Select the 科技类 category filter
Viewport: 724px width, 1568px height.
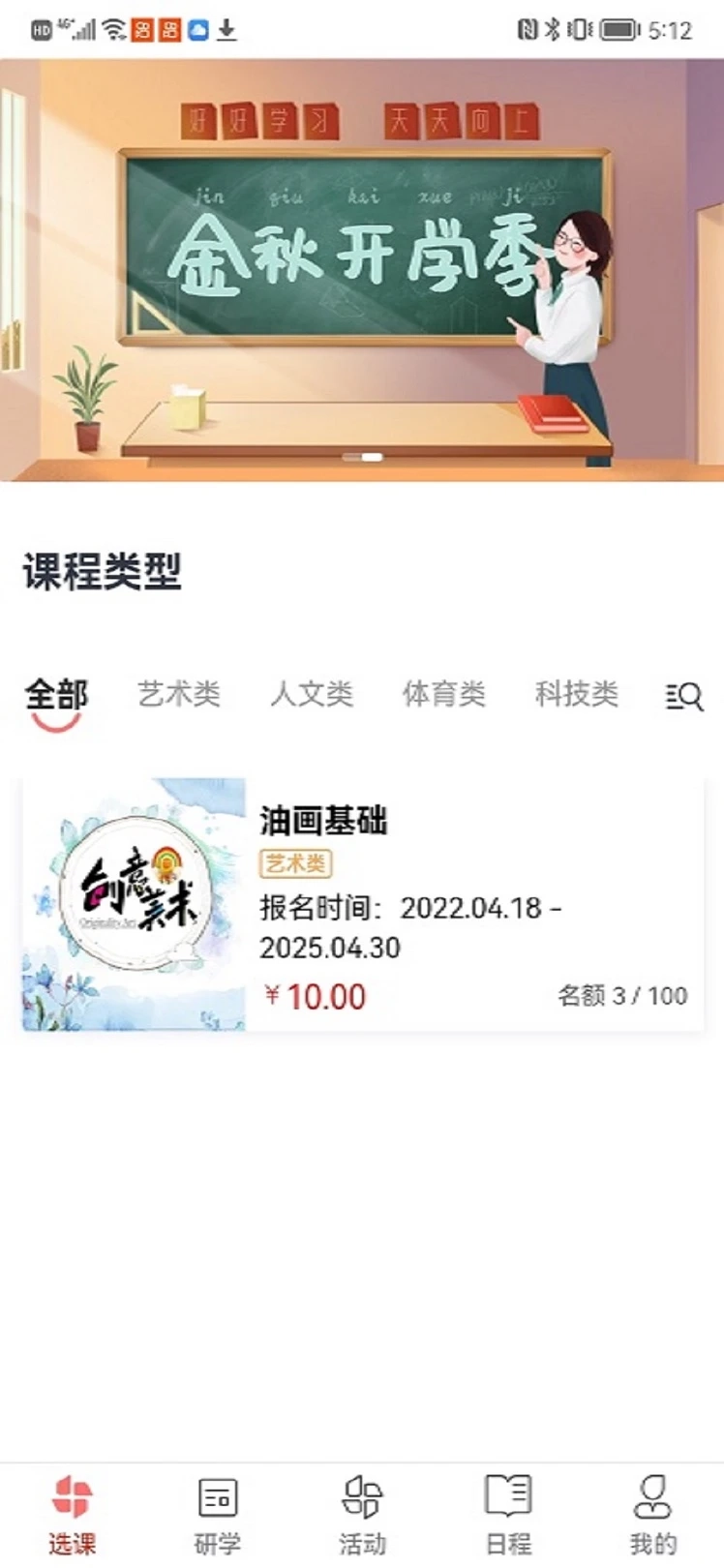point(577,693)
